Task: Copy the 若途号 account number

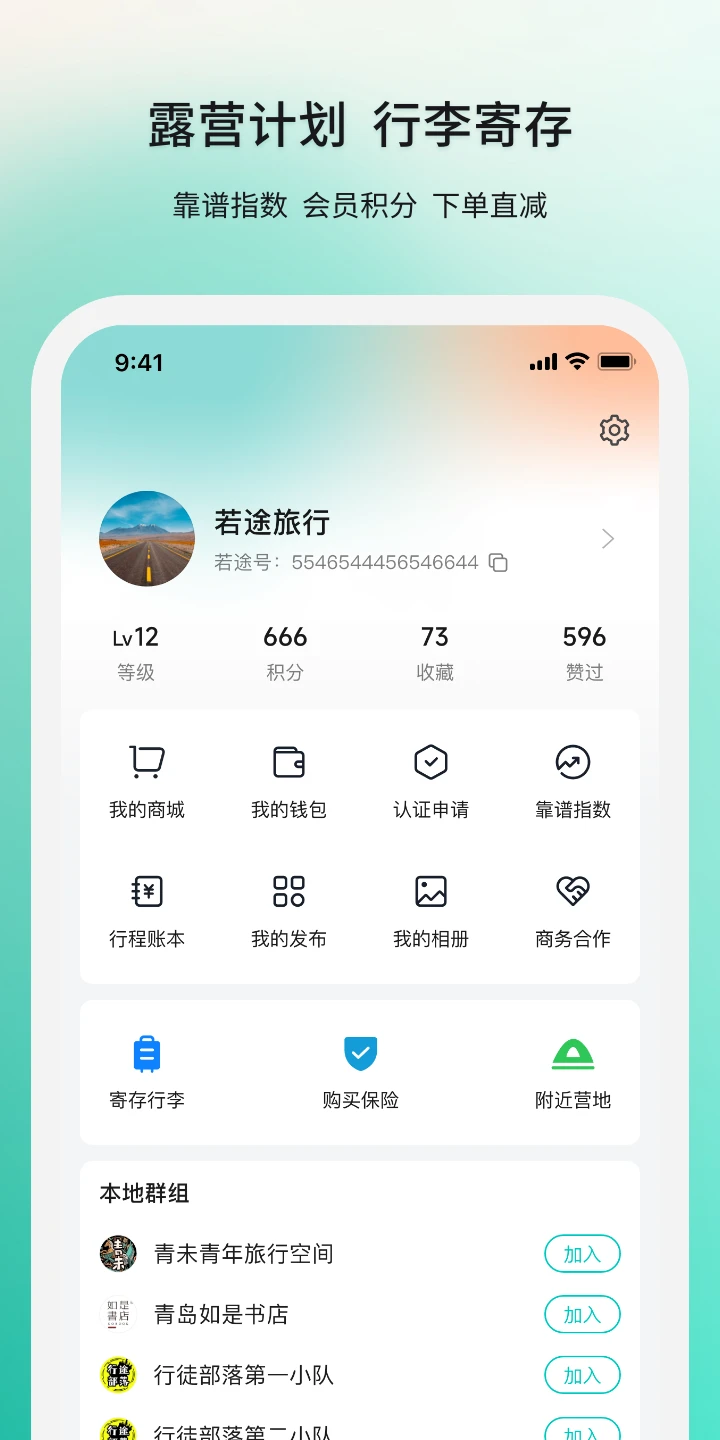Action: pyautogui.click(x=499, y=562)
